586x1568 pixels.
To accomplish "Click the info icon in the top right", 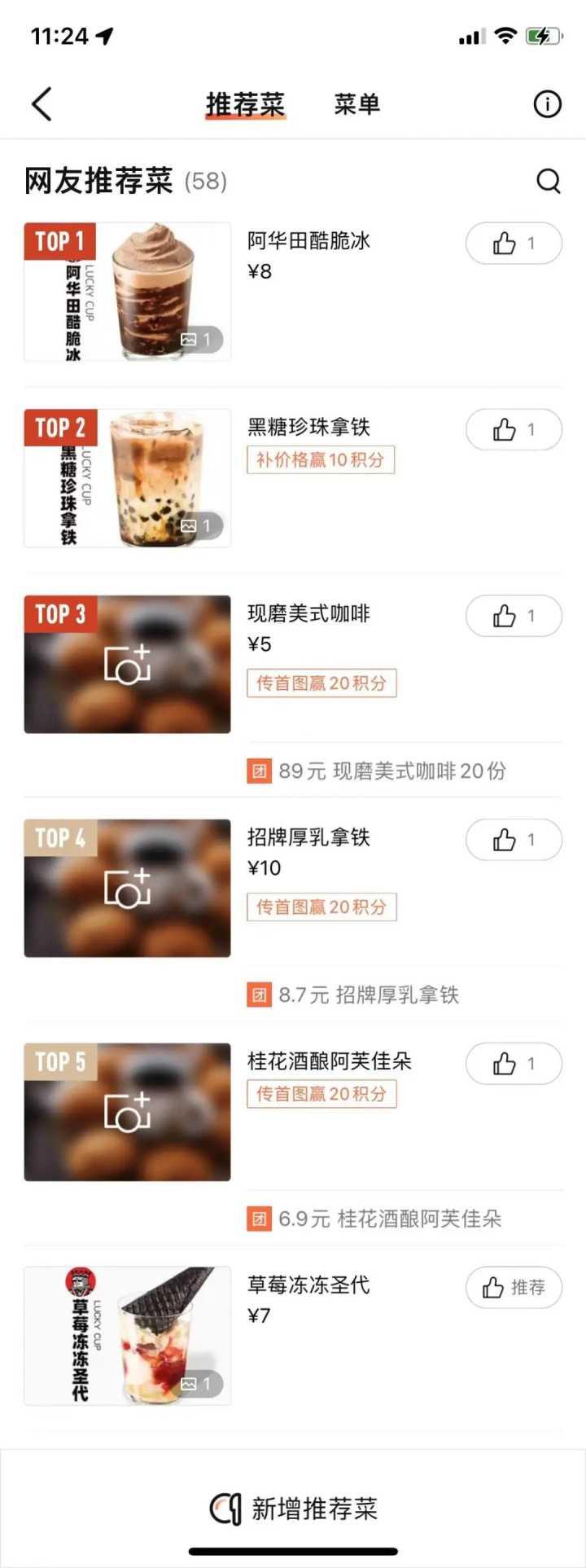I will [x=546, y=104].
